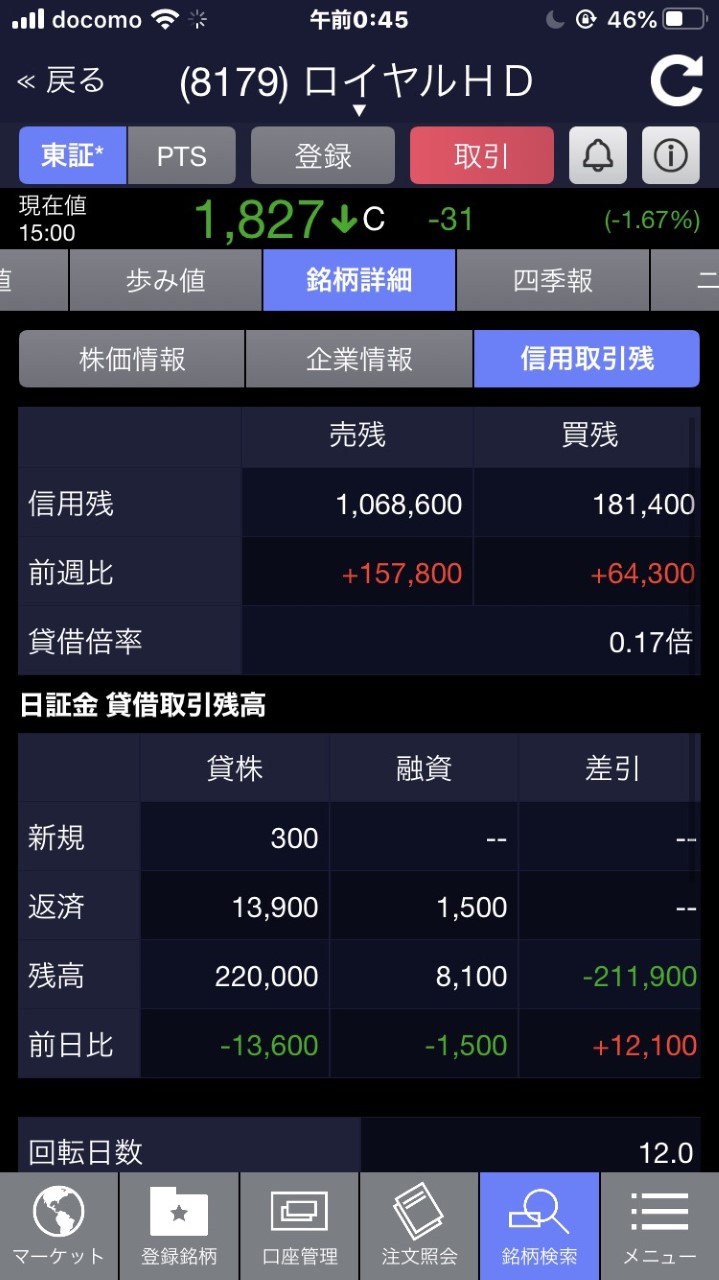Open the 注文照会 tab
The width and height of the screenshot is (719, 1280).
pyautogui.click(x=419, y=1227)
